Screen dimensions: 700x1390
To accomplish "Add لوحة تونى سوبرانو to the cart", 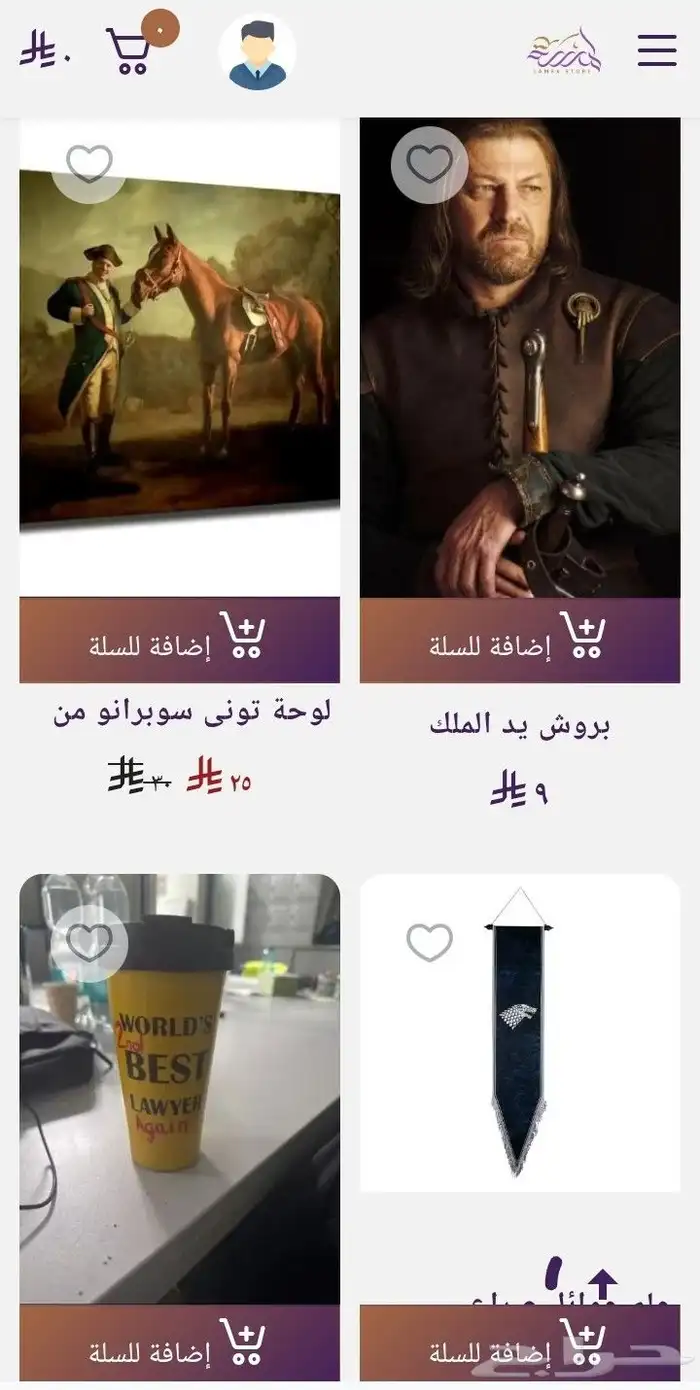I will tap(179, 640).
